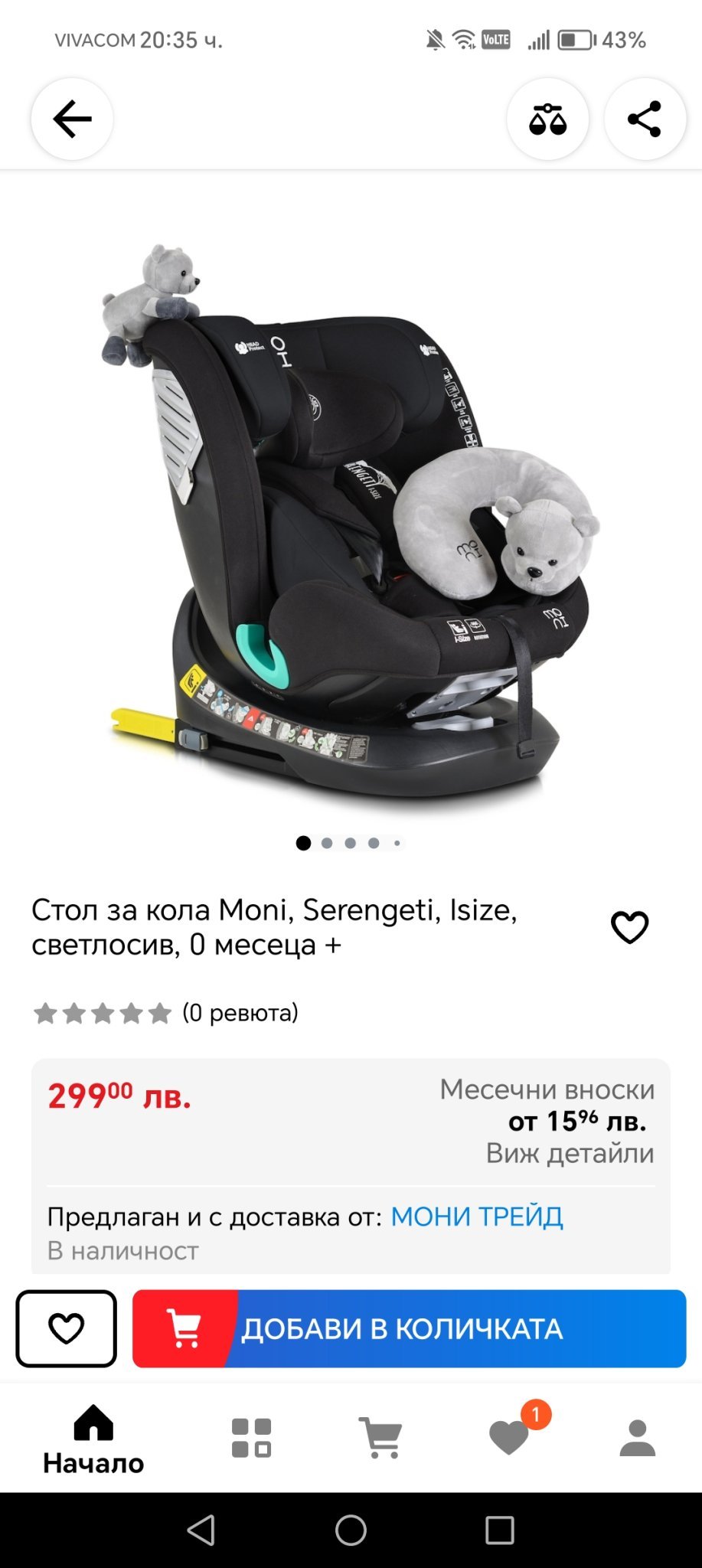Switch to the Начало tab
The width and height of the screenshot is (702, 1568).
click(x=93, y=1439)
